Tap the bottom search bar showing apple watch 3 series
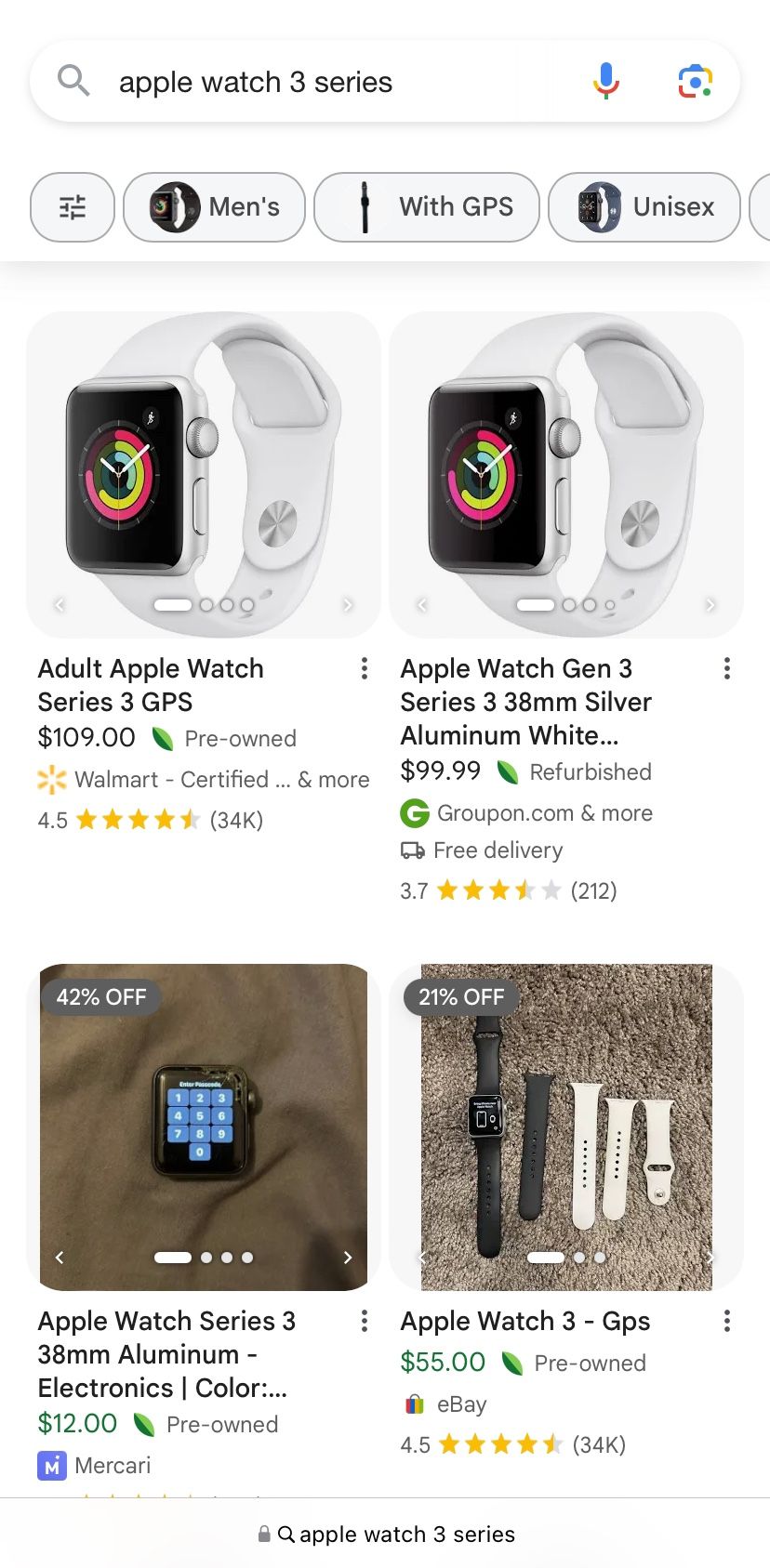The width and height of the screenshot is (770, 1568). 385,1534
